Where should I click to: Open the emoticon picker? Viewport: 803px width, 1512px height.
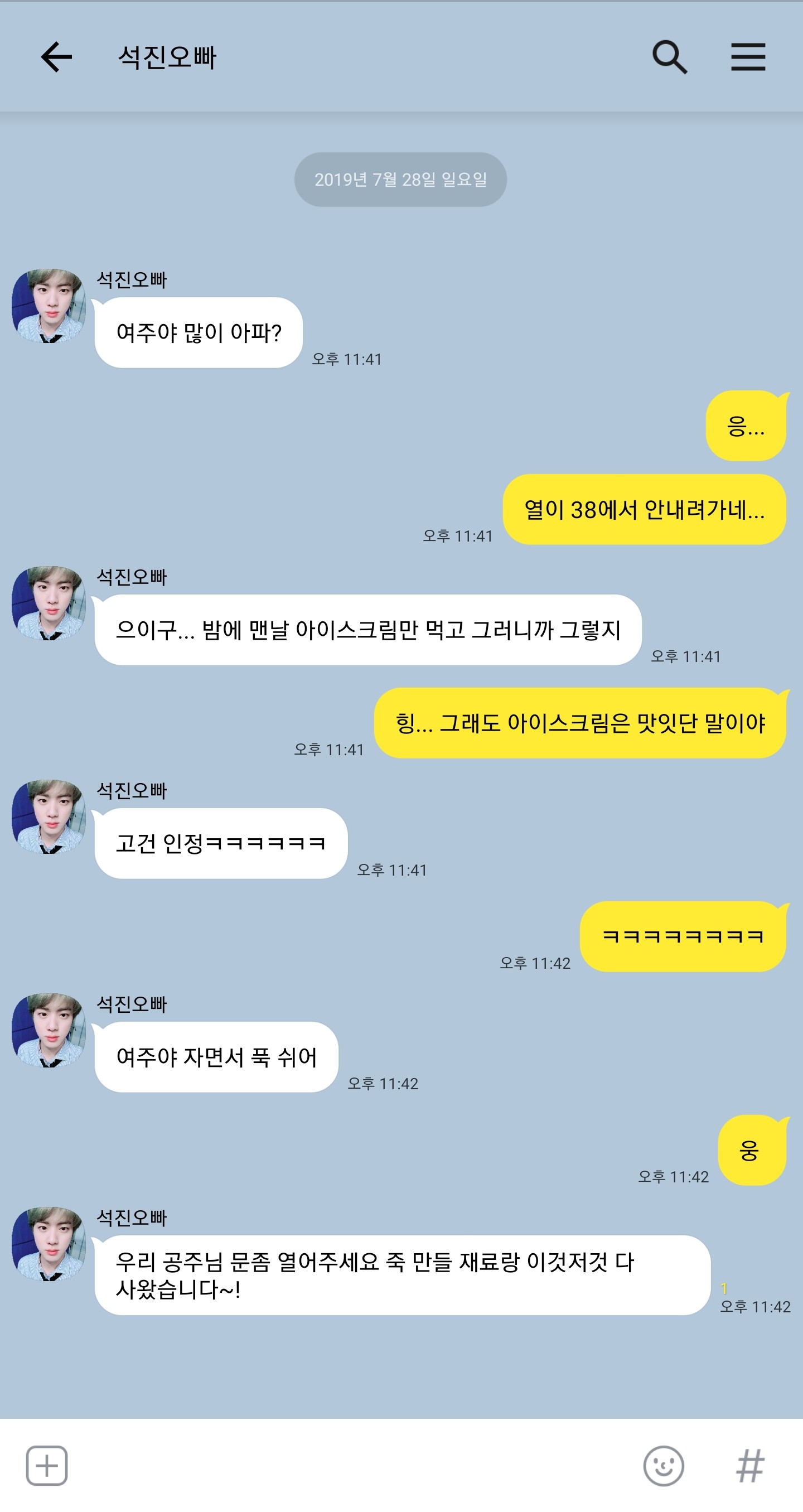click(x=663, y=1466)
